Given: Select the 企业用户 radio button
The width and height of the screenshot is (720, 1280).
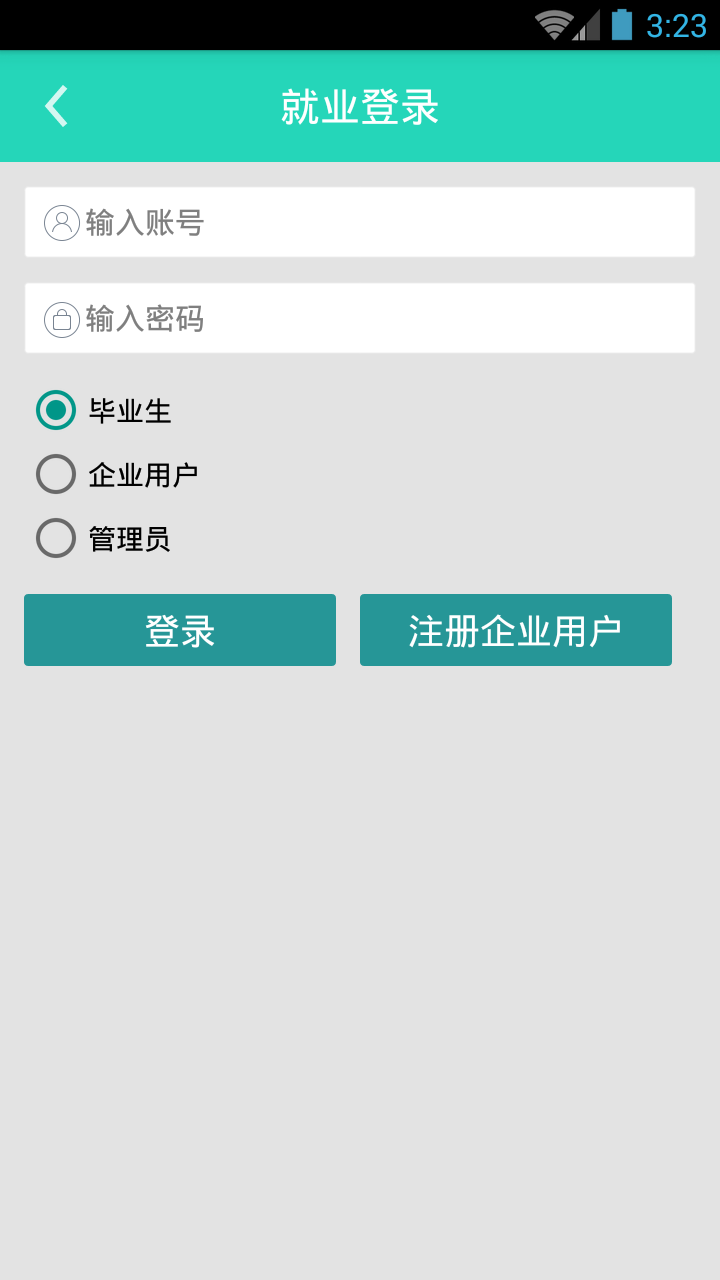Looking at the screenshot, I should (56, 474).
